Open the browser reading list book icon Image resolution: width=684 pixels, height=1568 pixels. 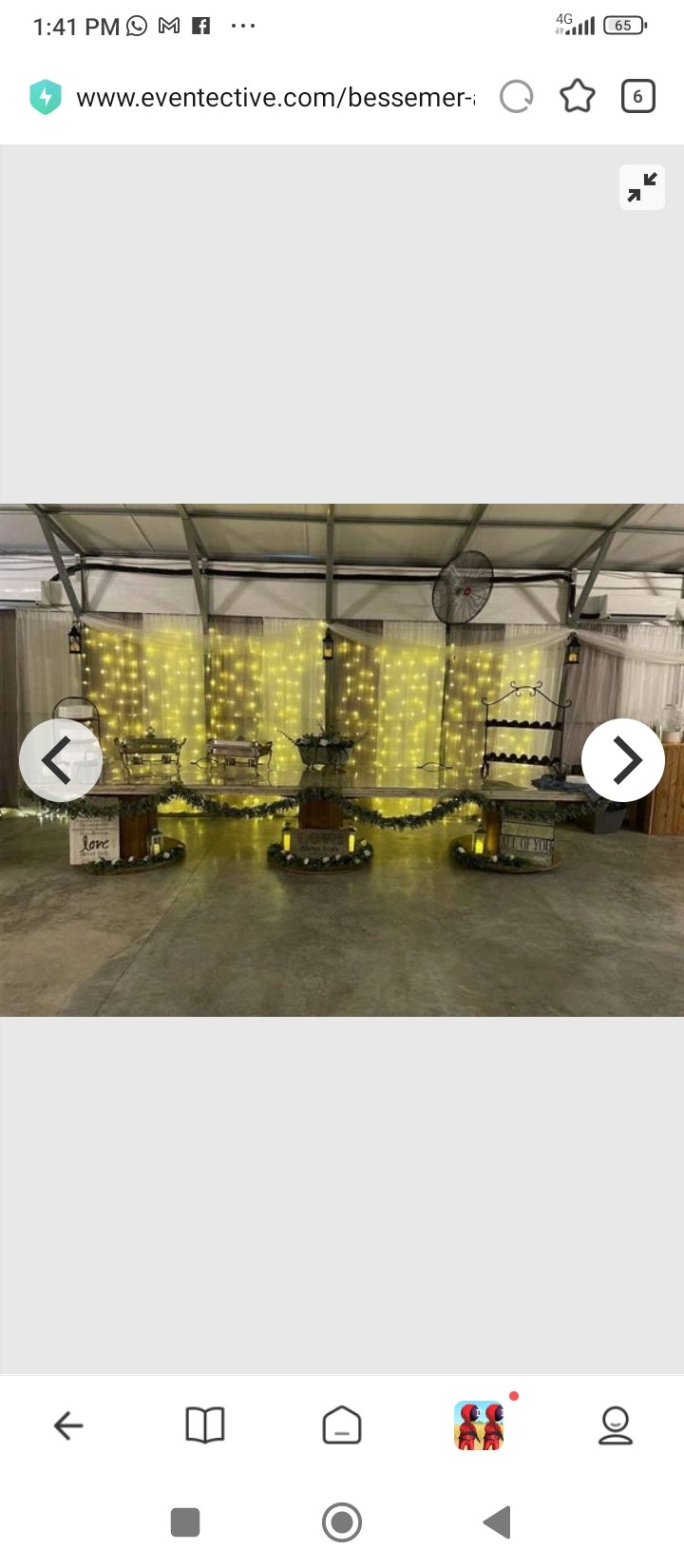pos(204,1425)
